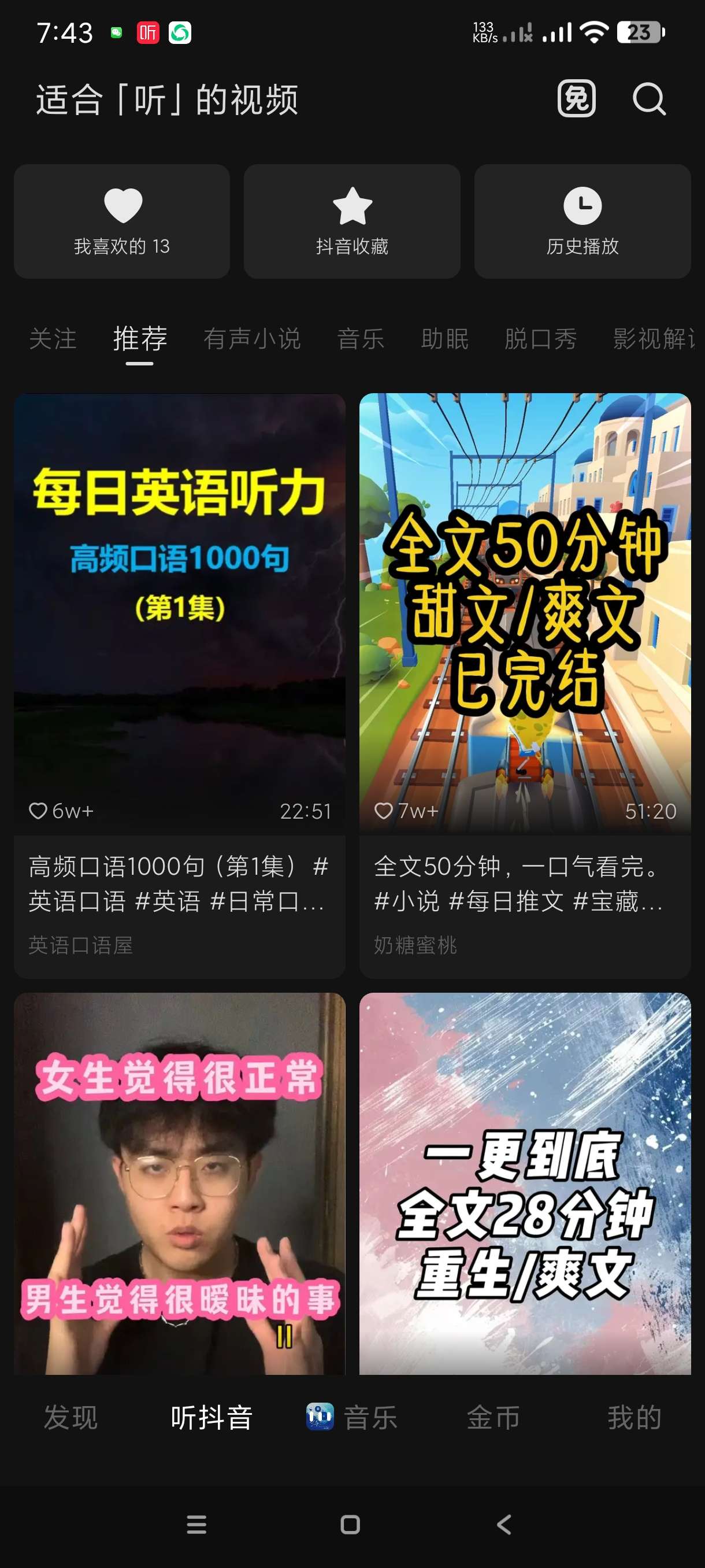Switch to the 助眠 tab
The height and width of the screenshot is (1568, 705).
pyautogui.click(x=444, y=338)
